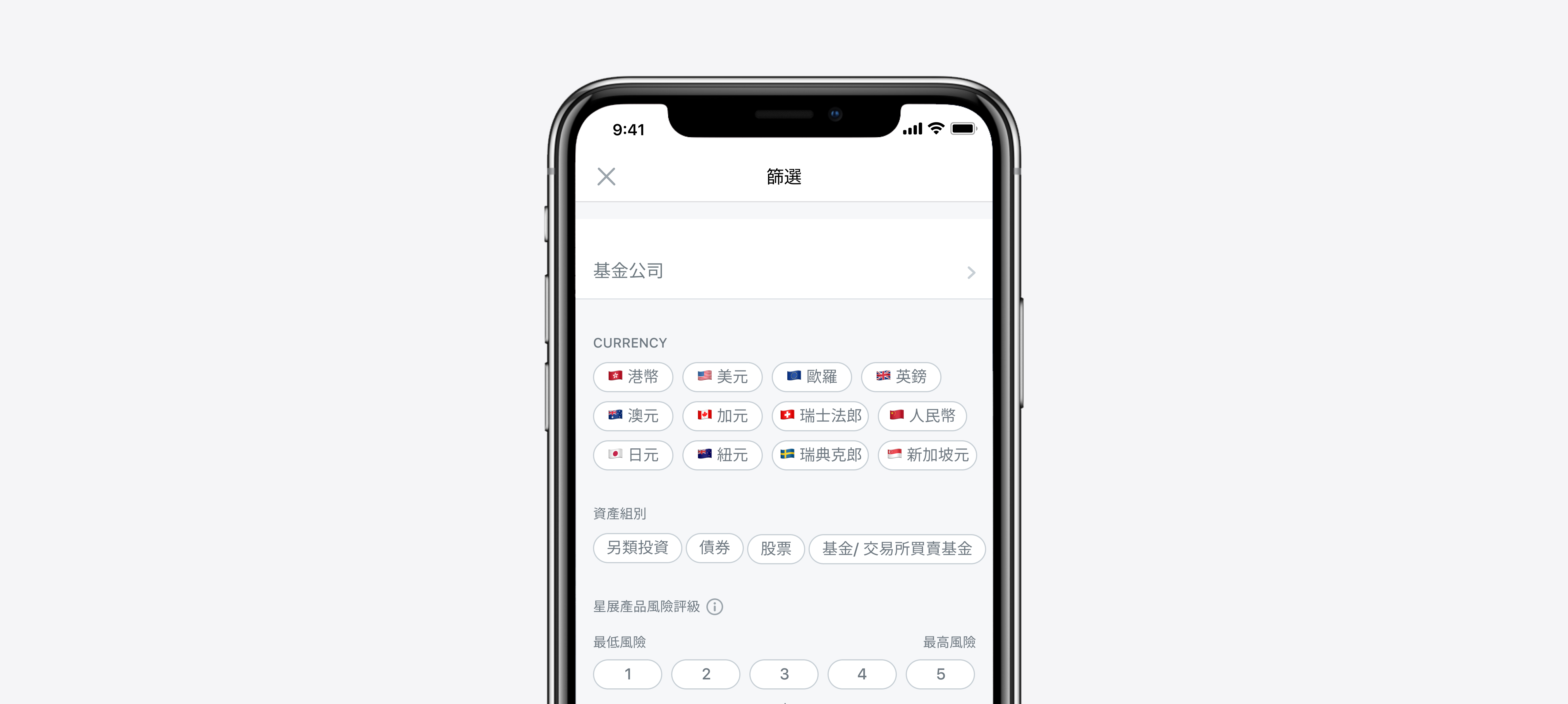
Task: Choose the 歐羅 currency chip
Action: [811, 377]
